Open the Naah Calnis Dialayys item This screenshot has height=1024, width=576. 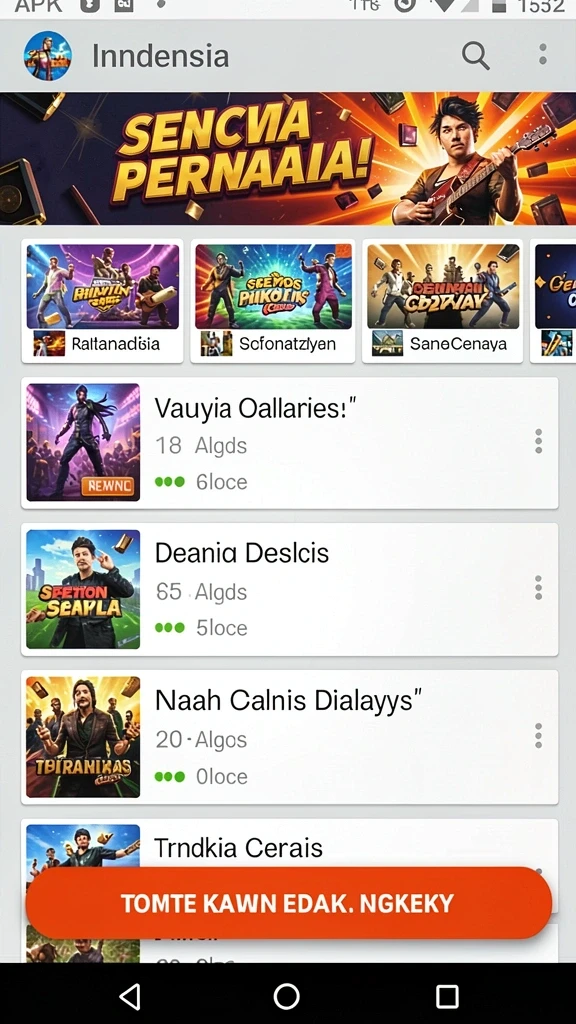click(x=289, y=737)
